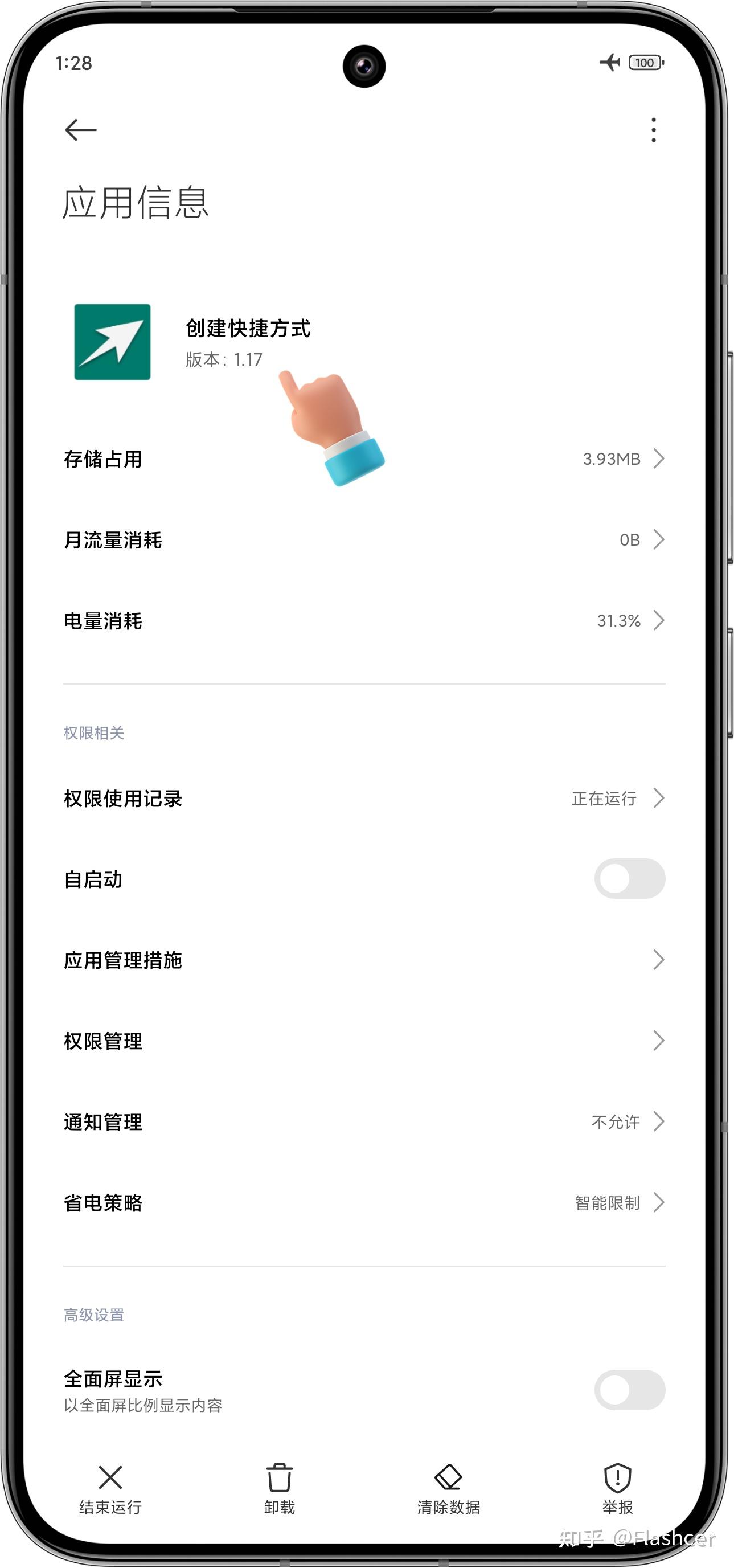View 电量消耗 battery consumption details
Viewport: 734px width, 1568px height.
coord(364,620)
